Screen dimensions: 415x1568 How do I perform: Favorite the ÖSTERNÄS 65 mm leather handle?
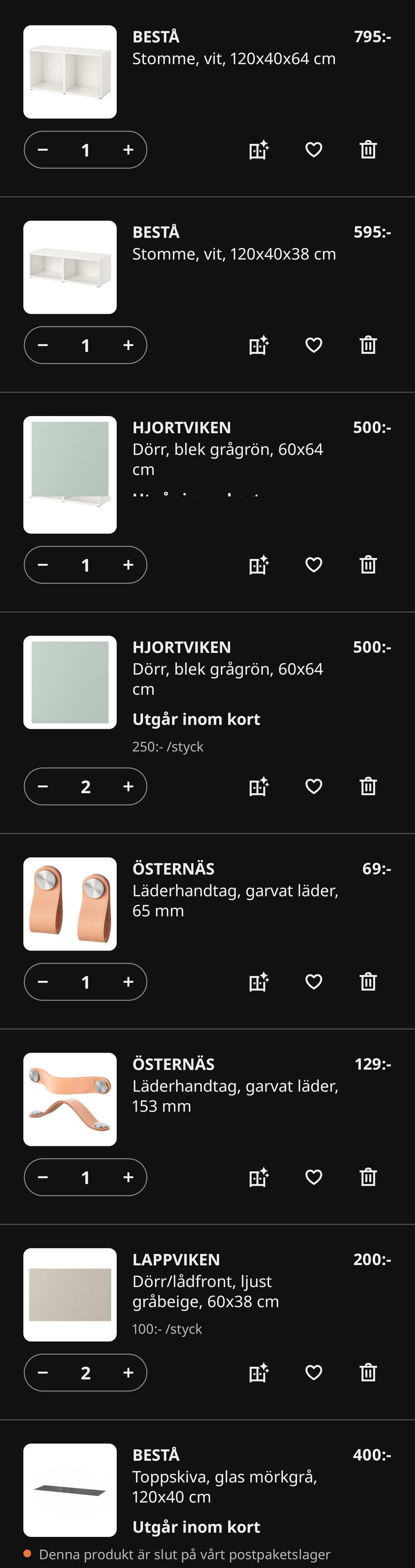[x=313, y=982]
